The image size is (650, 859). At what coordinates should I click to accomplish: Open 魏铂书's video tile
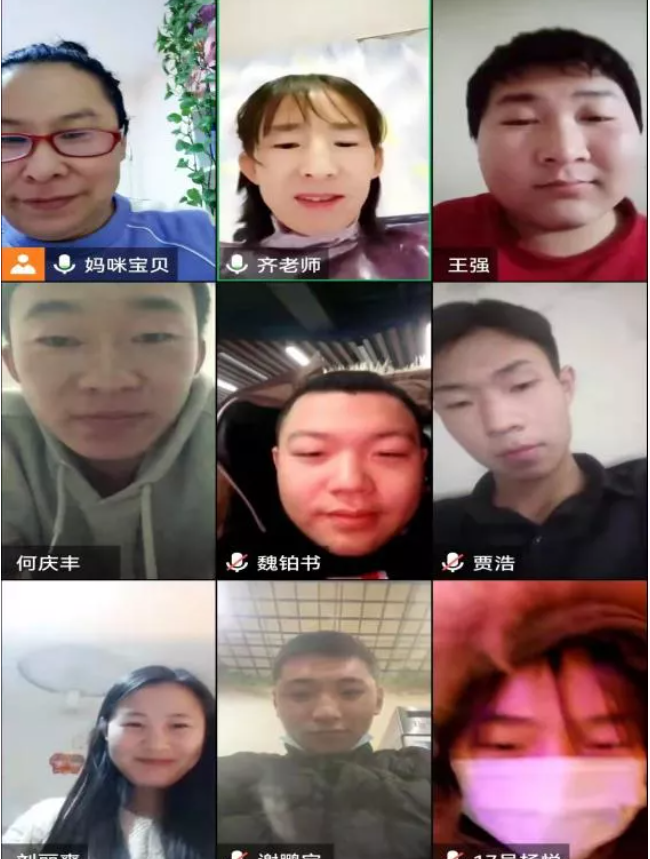click(x=324, y=430)
